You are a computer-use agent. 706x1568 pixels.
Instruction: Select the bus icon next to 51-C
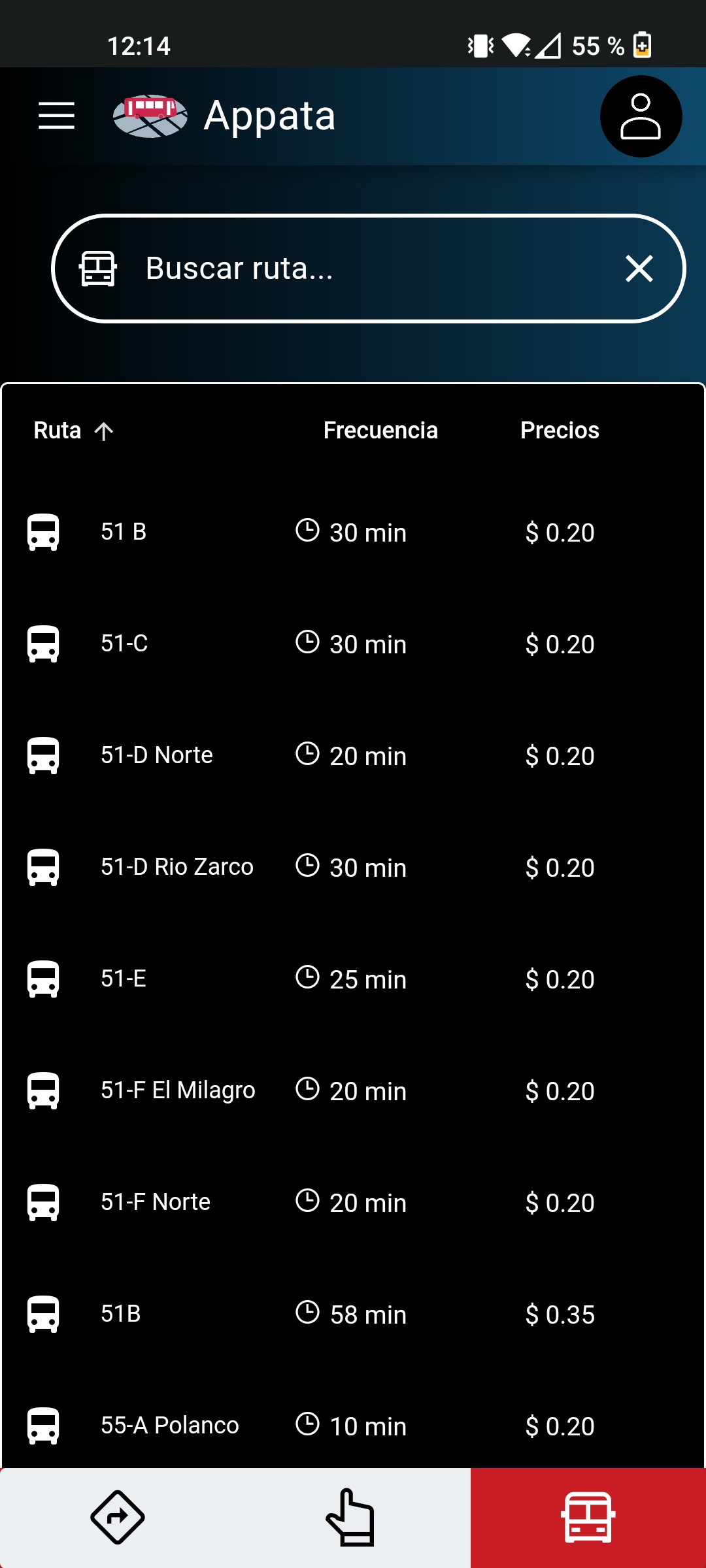(x=43, y=644)
